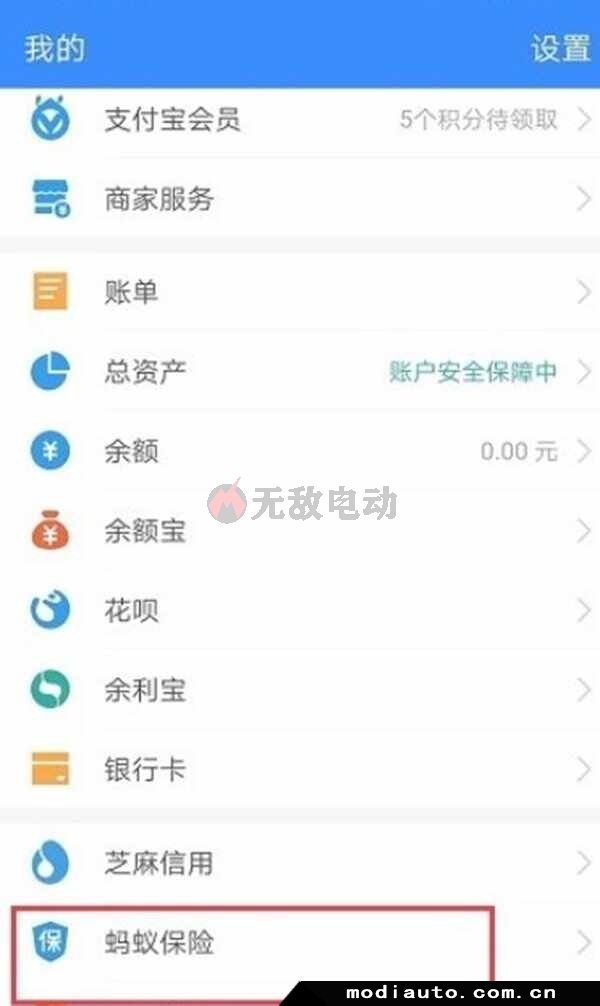Open 余利宝
Image resolution: width=600 pixels, height=1006 pixels.
[300, 690]
